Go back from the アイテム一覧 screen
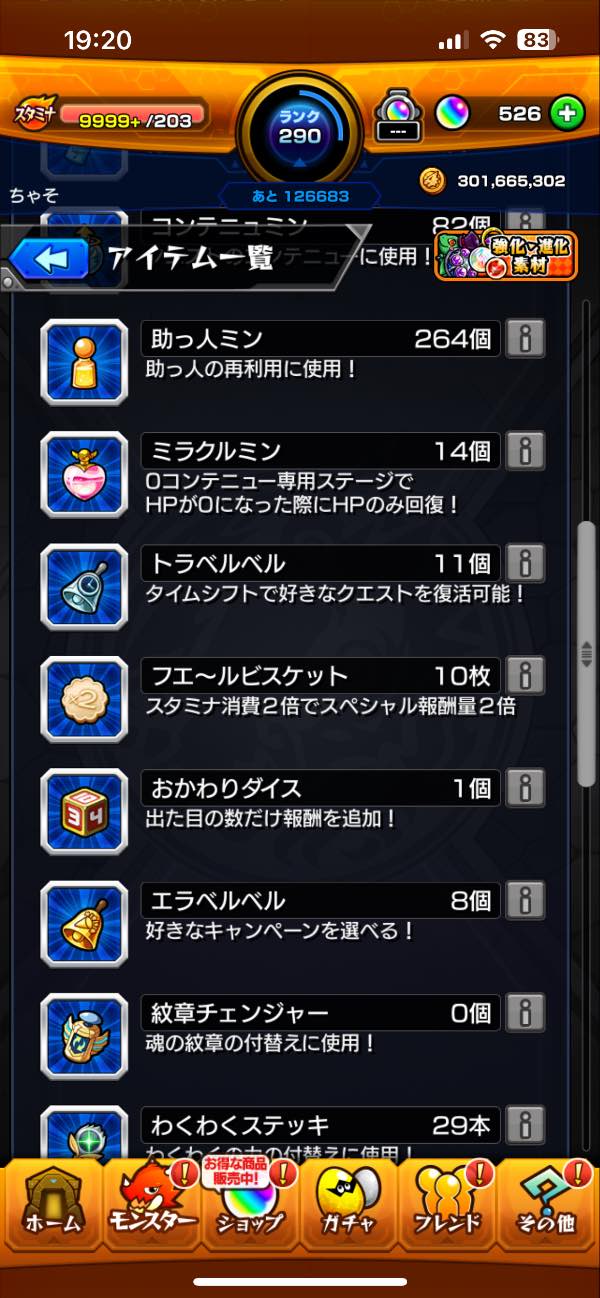Image resolution: width=600 pixels, height=1298 pixels. point(50,259)
